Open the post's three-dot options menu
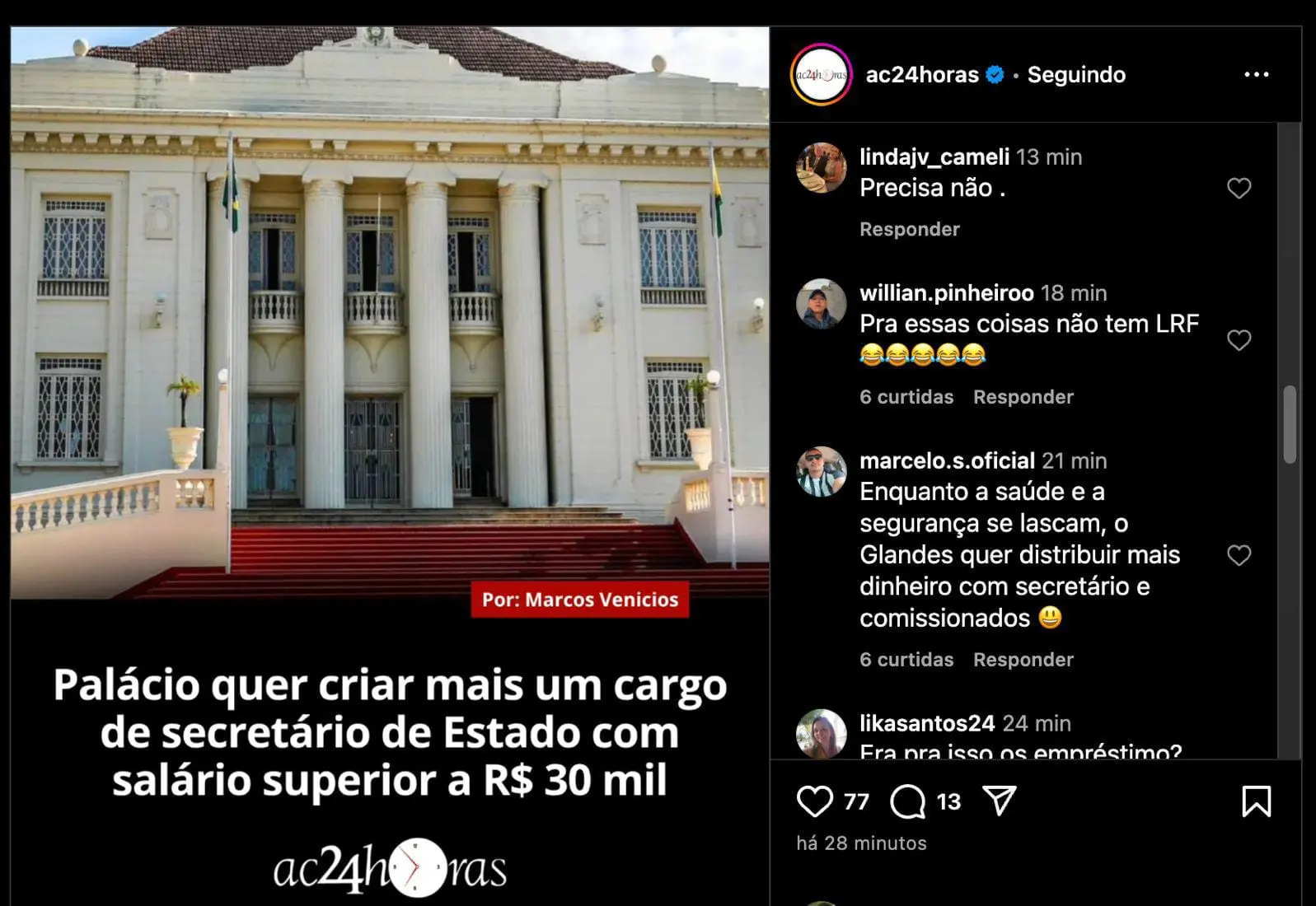 click(1256, 74)
